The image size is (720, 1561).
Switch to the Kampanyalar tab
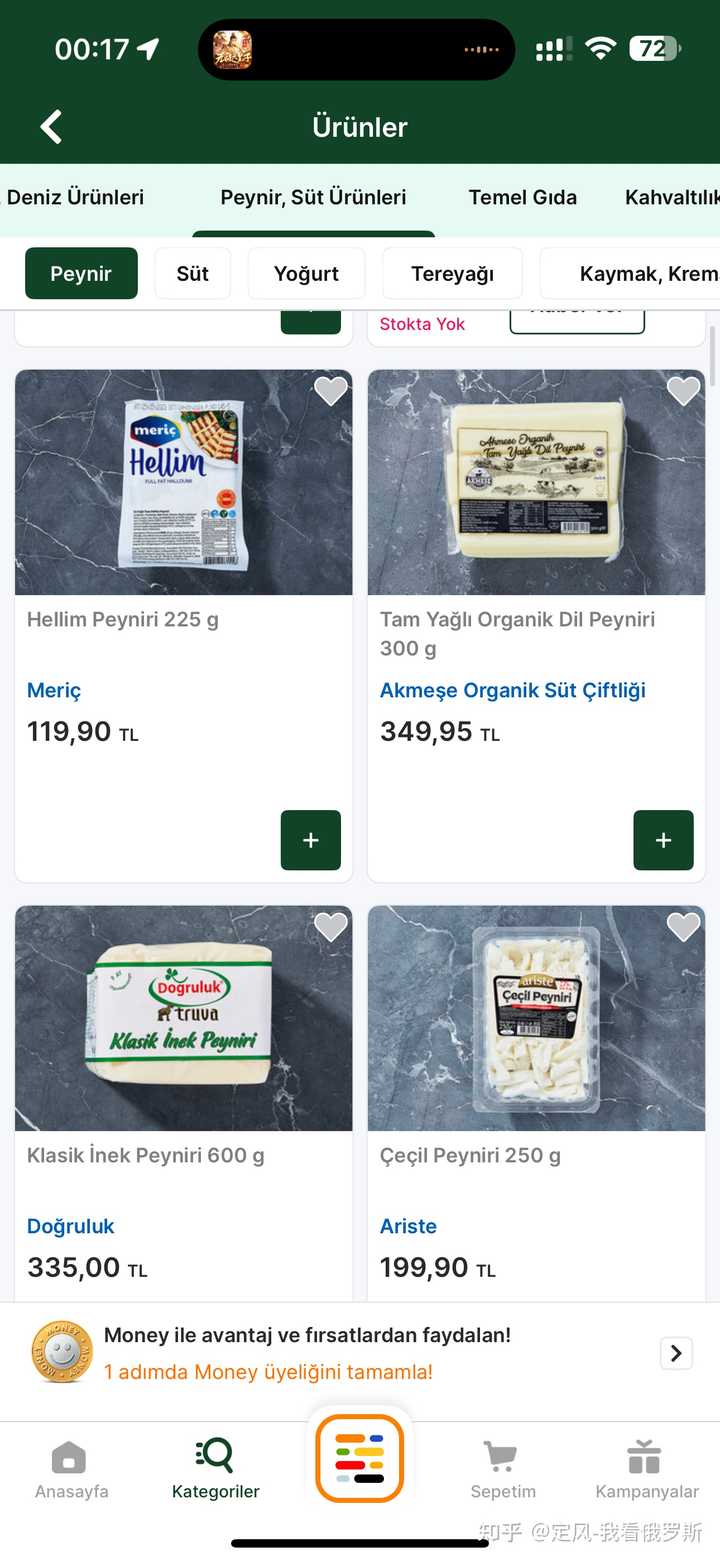point(646,1470)
